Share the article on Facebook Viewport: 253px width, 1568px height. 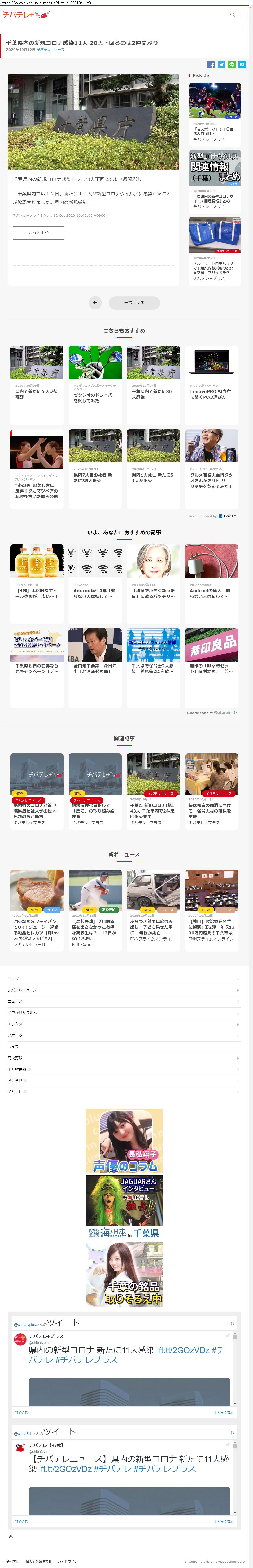tap(212, 65)
